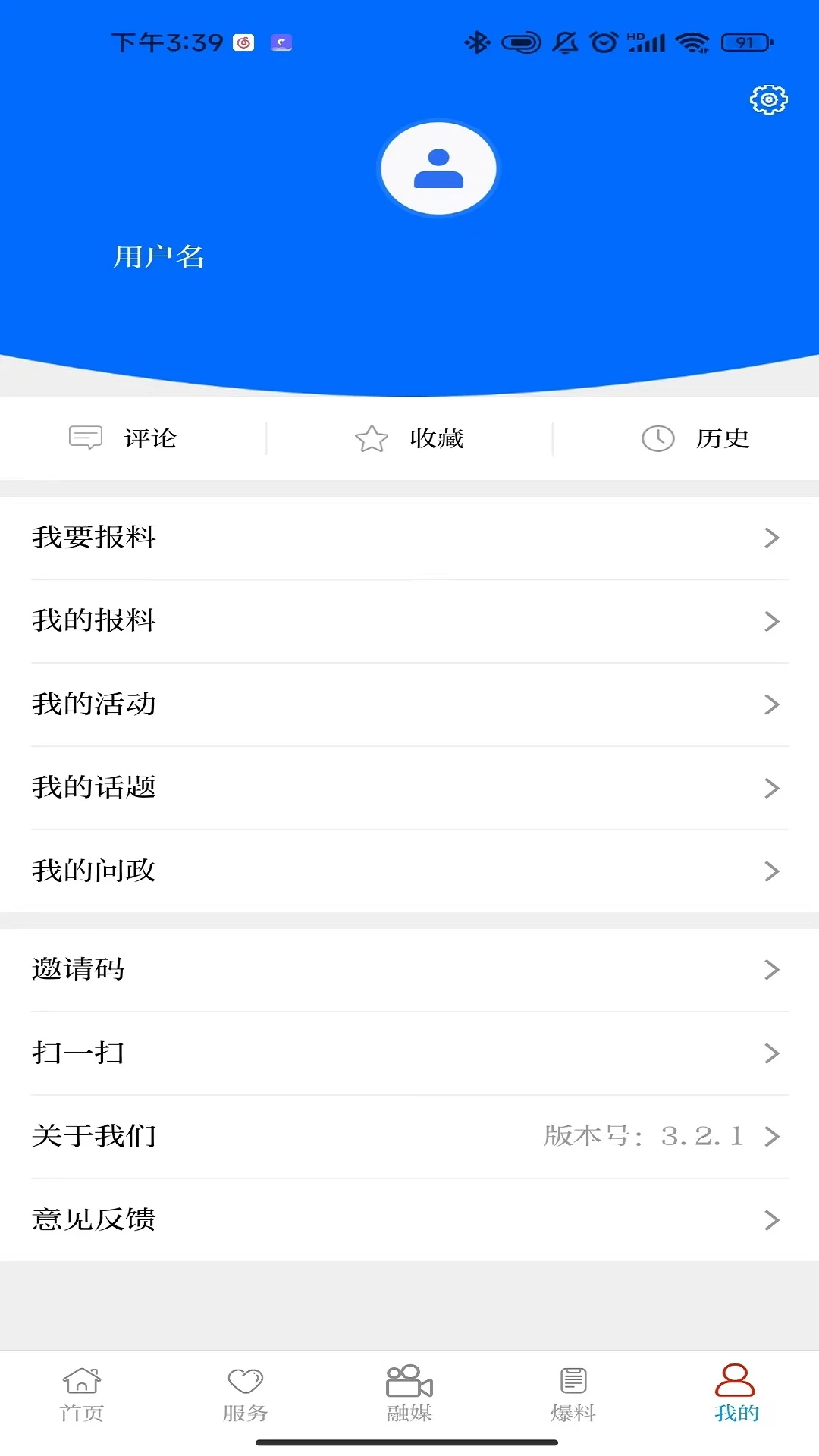The image size is (819, 1456).
Task: Open the 评论 comment icon
Action: coord(86,438)
